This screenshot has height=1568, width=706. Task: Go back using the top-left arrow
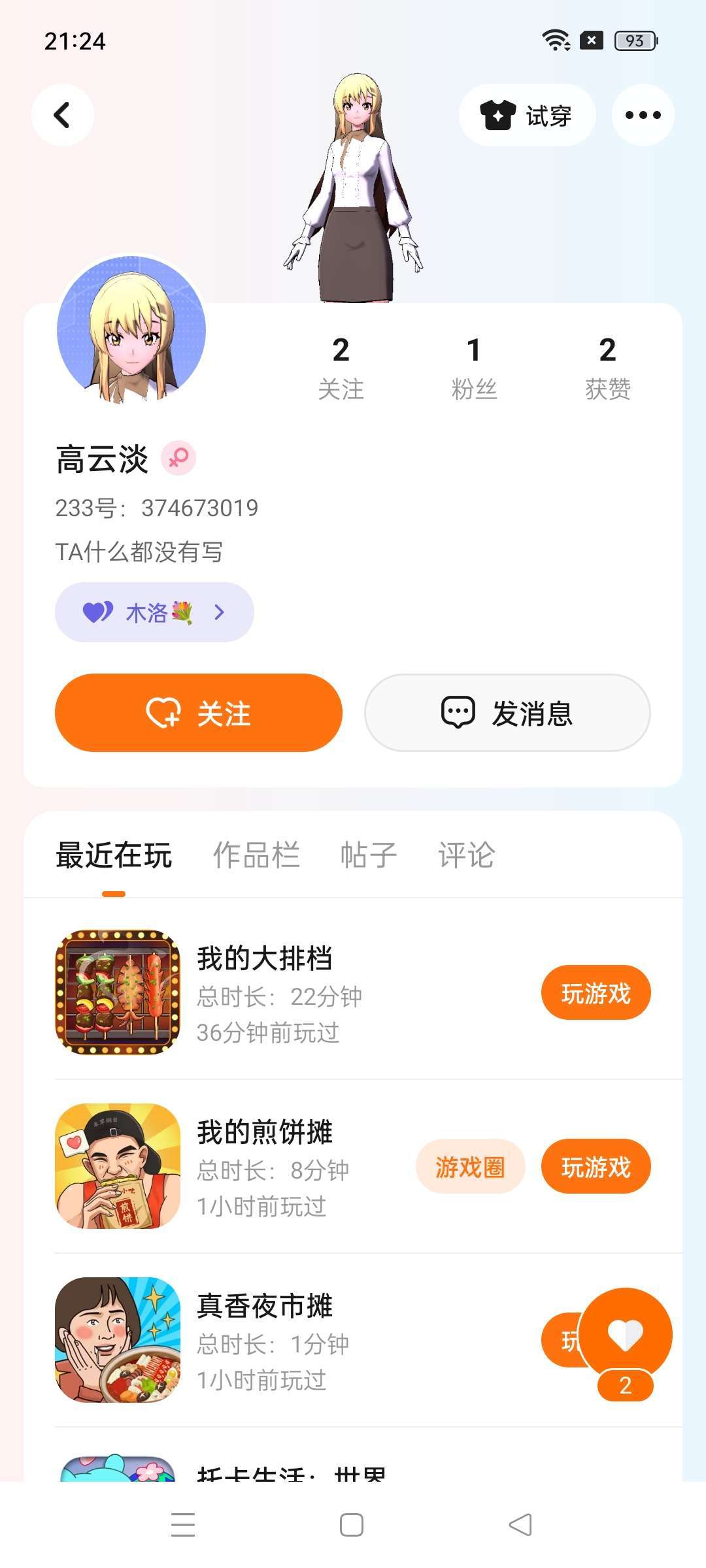click(x=62, y=115)
